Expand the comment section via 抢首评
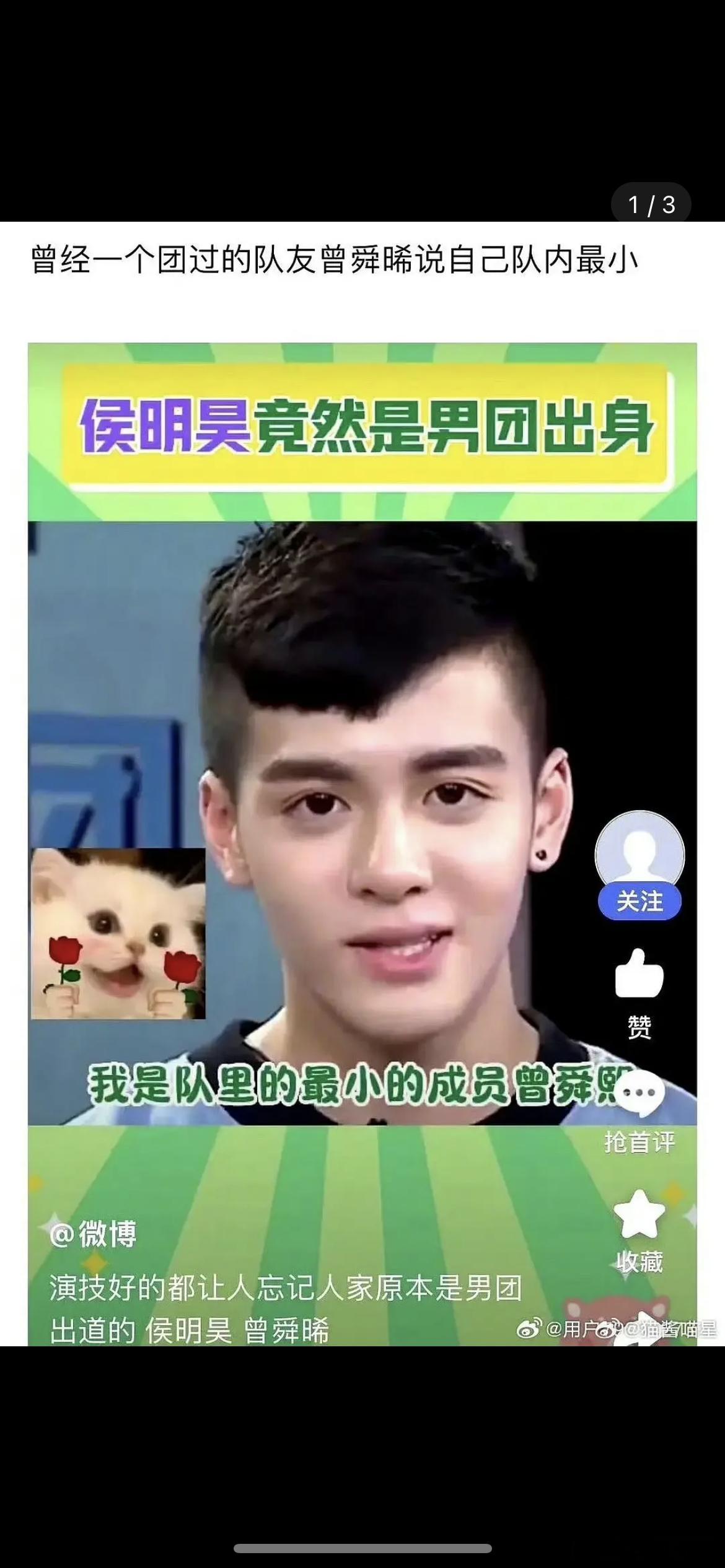Viewport: 725px width, 1568px height. tap(639, 1140)
